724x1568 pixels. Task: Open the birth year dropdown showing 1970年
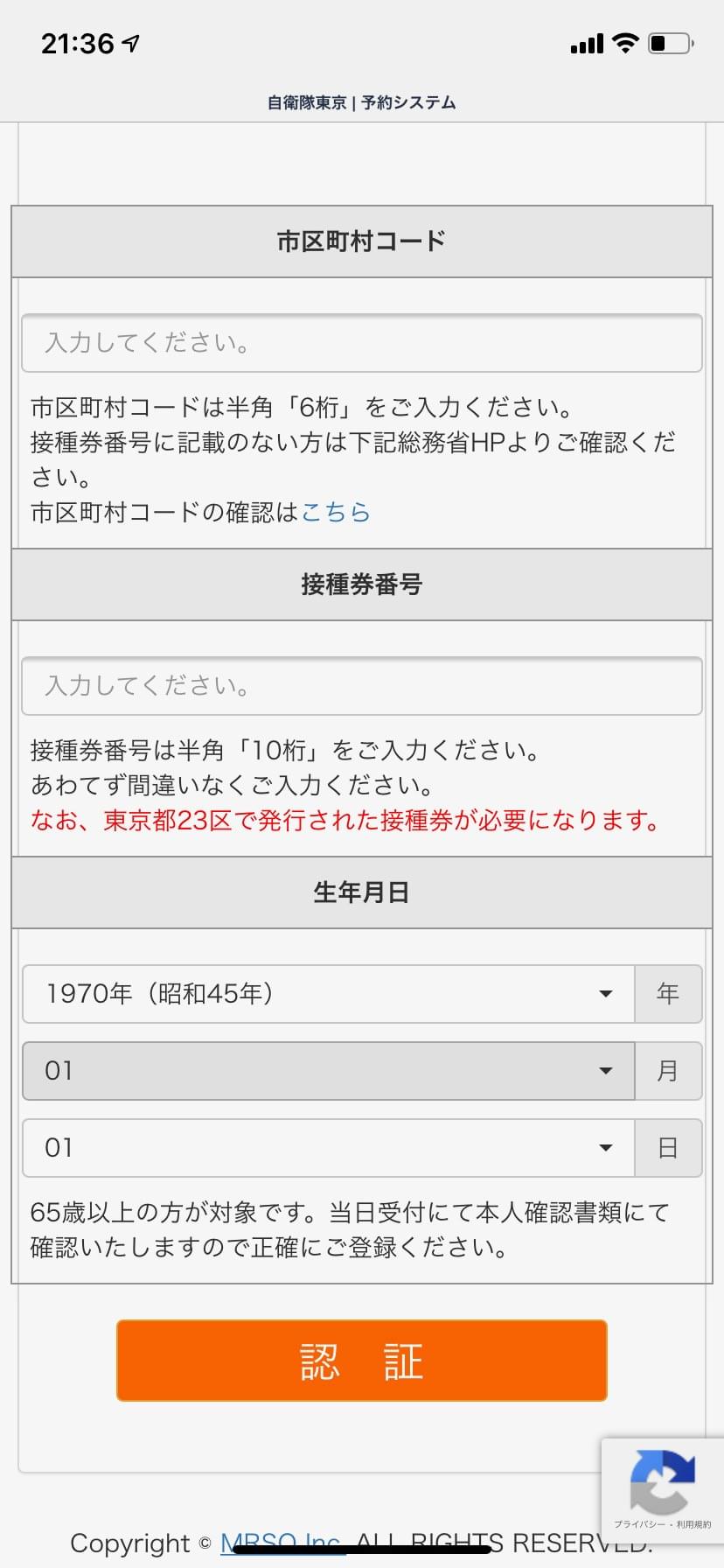pyautogui.click(x=328, y=994)
